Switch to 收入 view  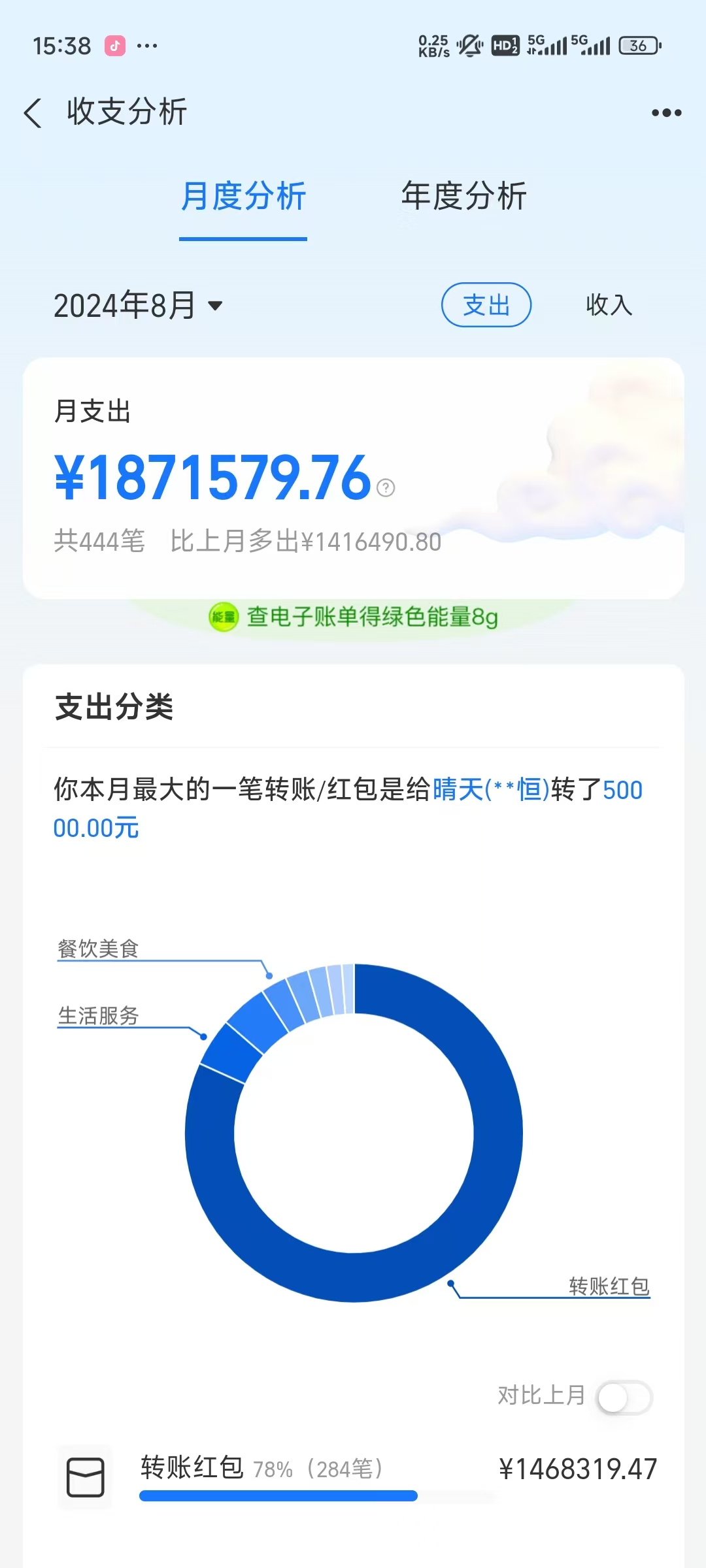click(x=609, y=305)
